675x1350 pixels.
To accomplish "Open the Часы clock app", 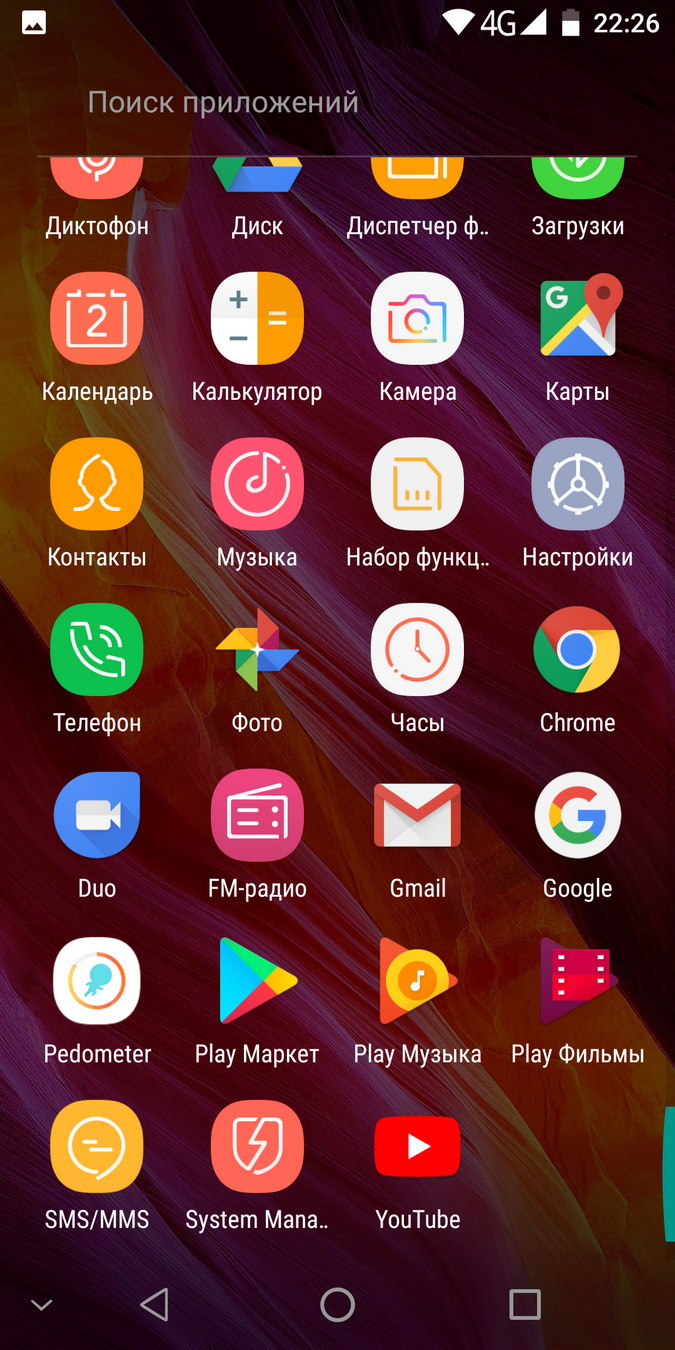I will pos(417,650).
